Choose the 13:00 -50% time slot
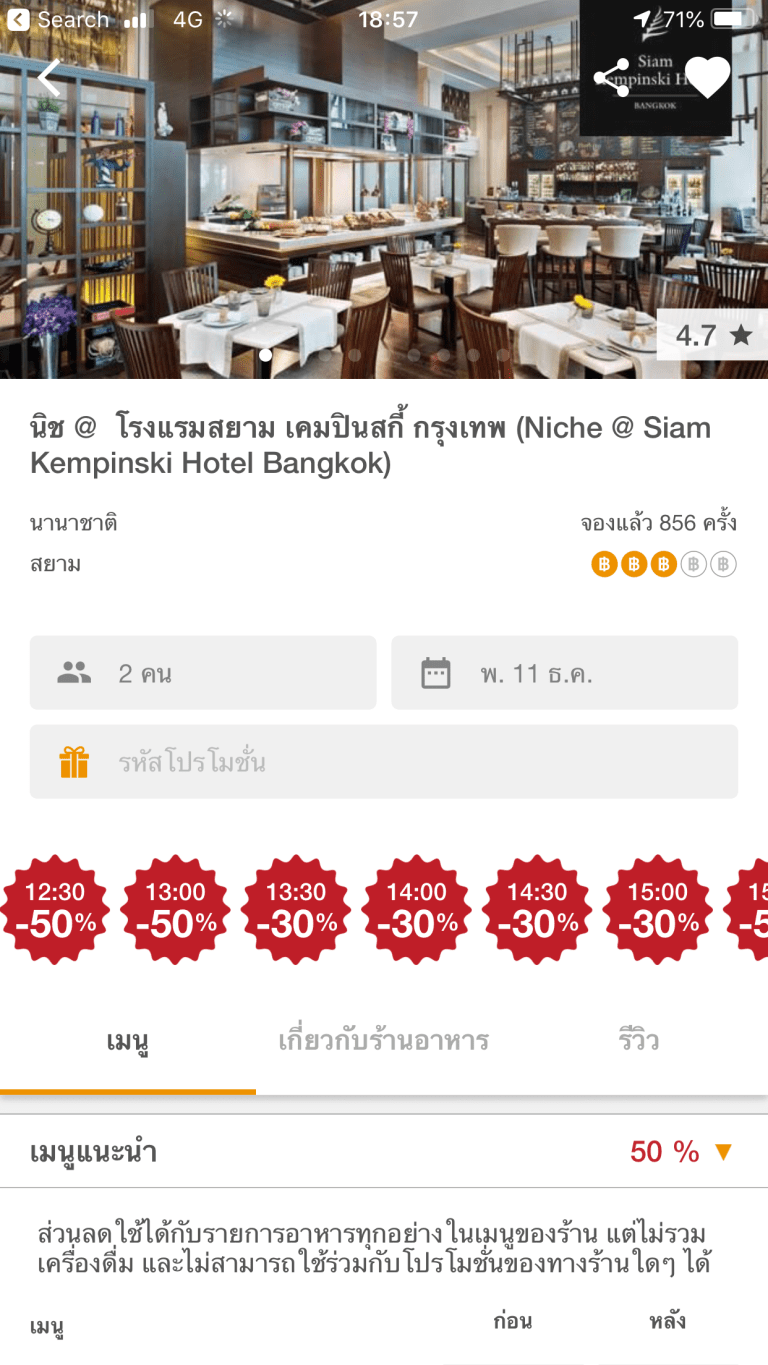 176,910
